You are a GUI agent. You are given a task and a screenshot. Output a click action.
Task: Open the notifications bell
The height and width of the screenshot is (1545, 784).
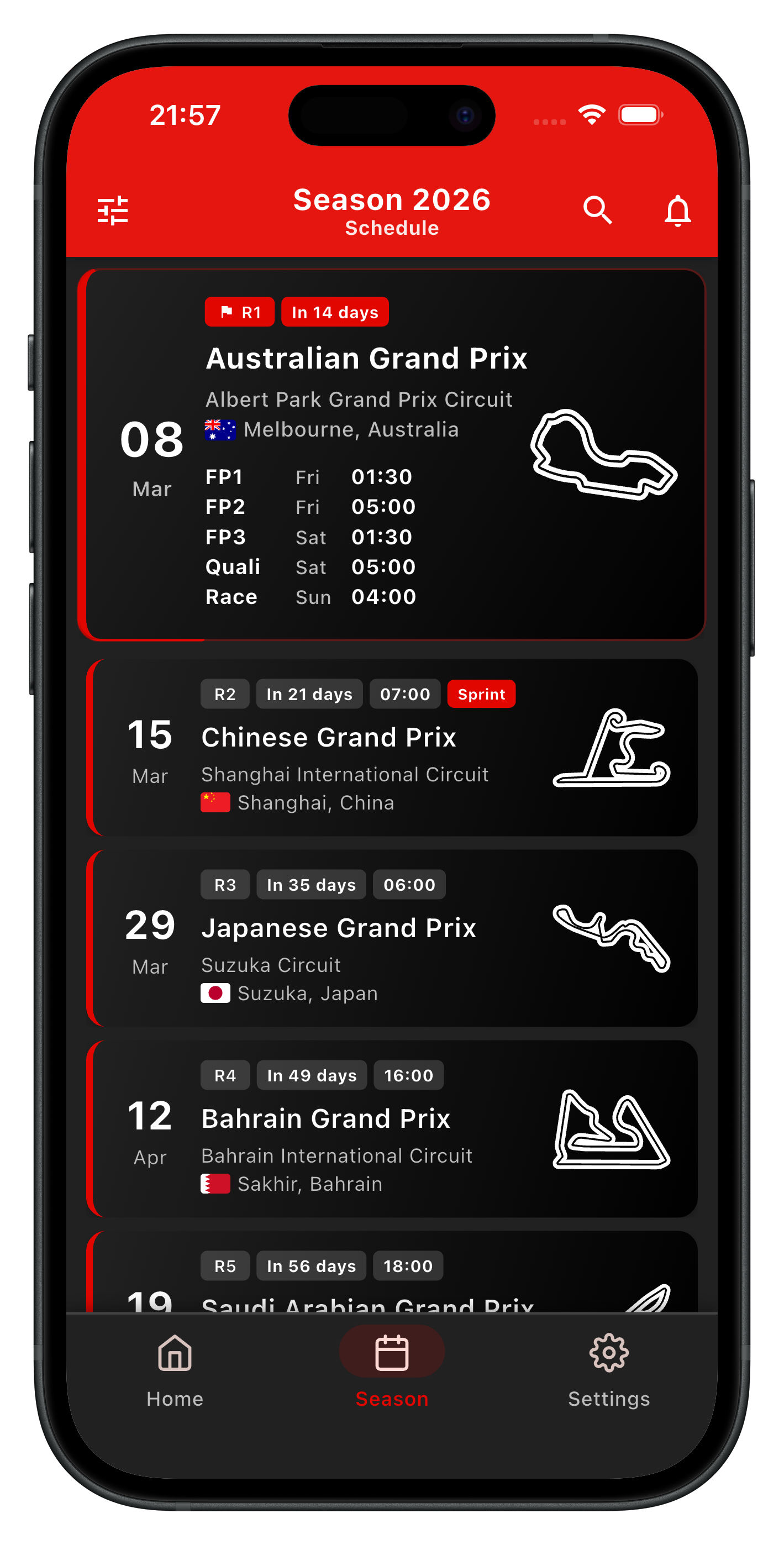[x=677, y=211]
